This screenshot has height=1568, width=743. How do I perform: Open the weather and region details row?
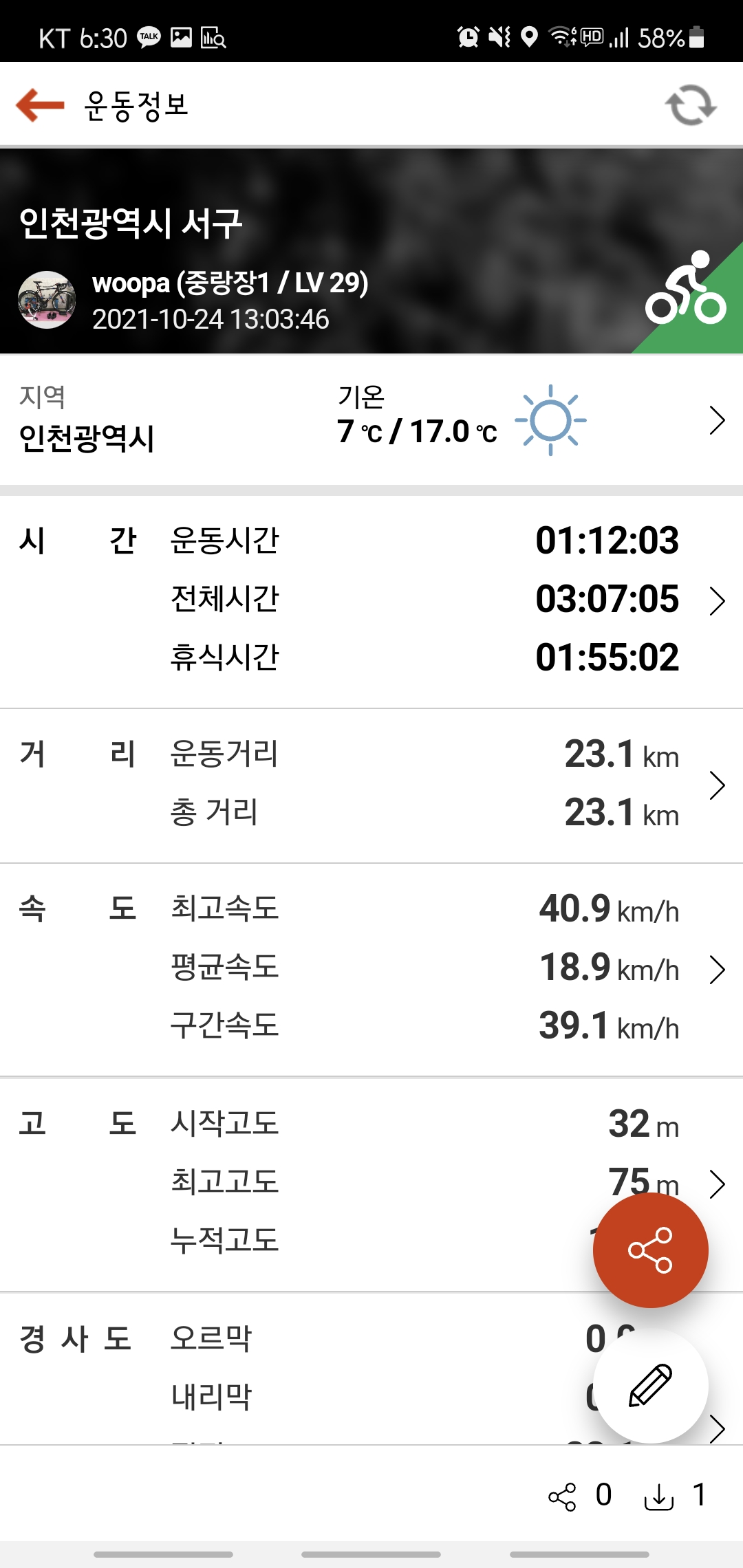(371, 420)
